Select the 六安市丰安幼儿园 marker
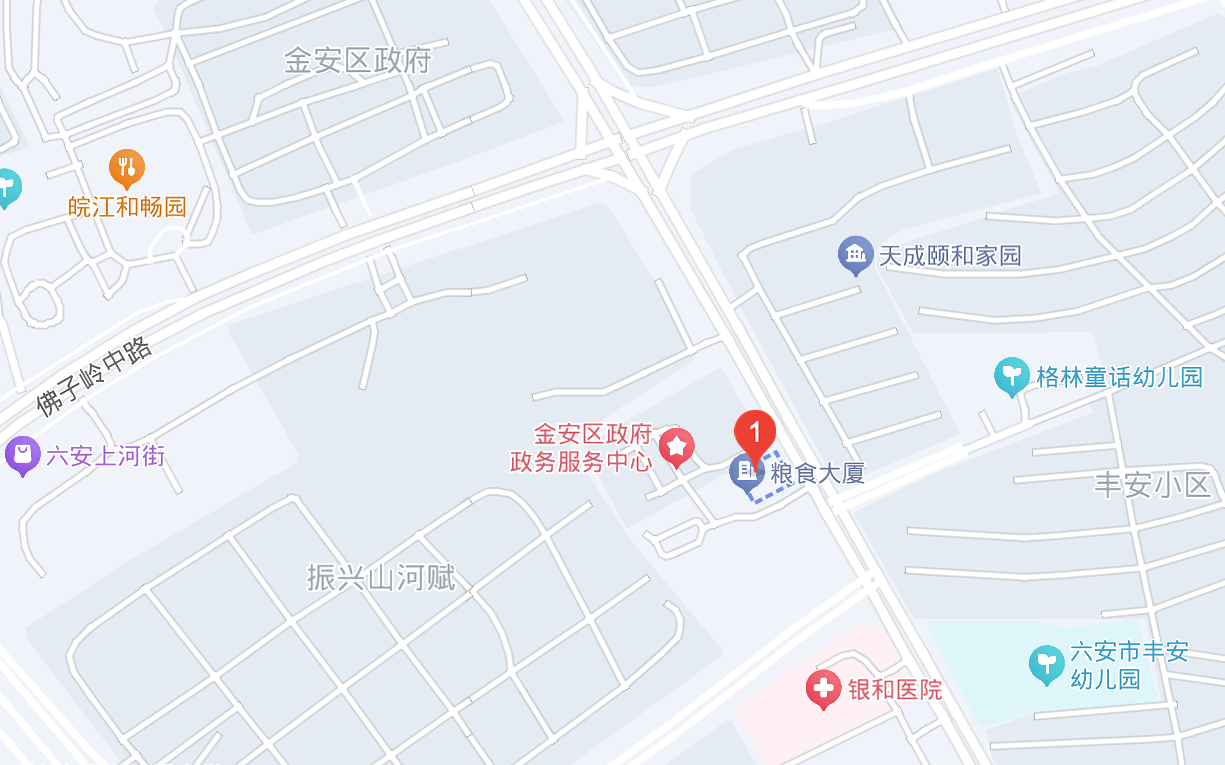 point(1046,664)
